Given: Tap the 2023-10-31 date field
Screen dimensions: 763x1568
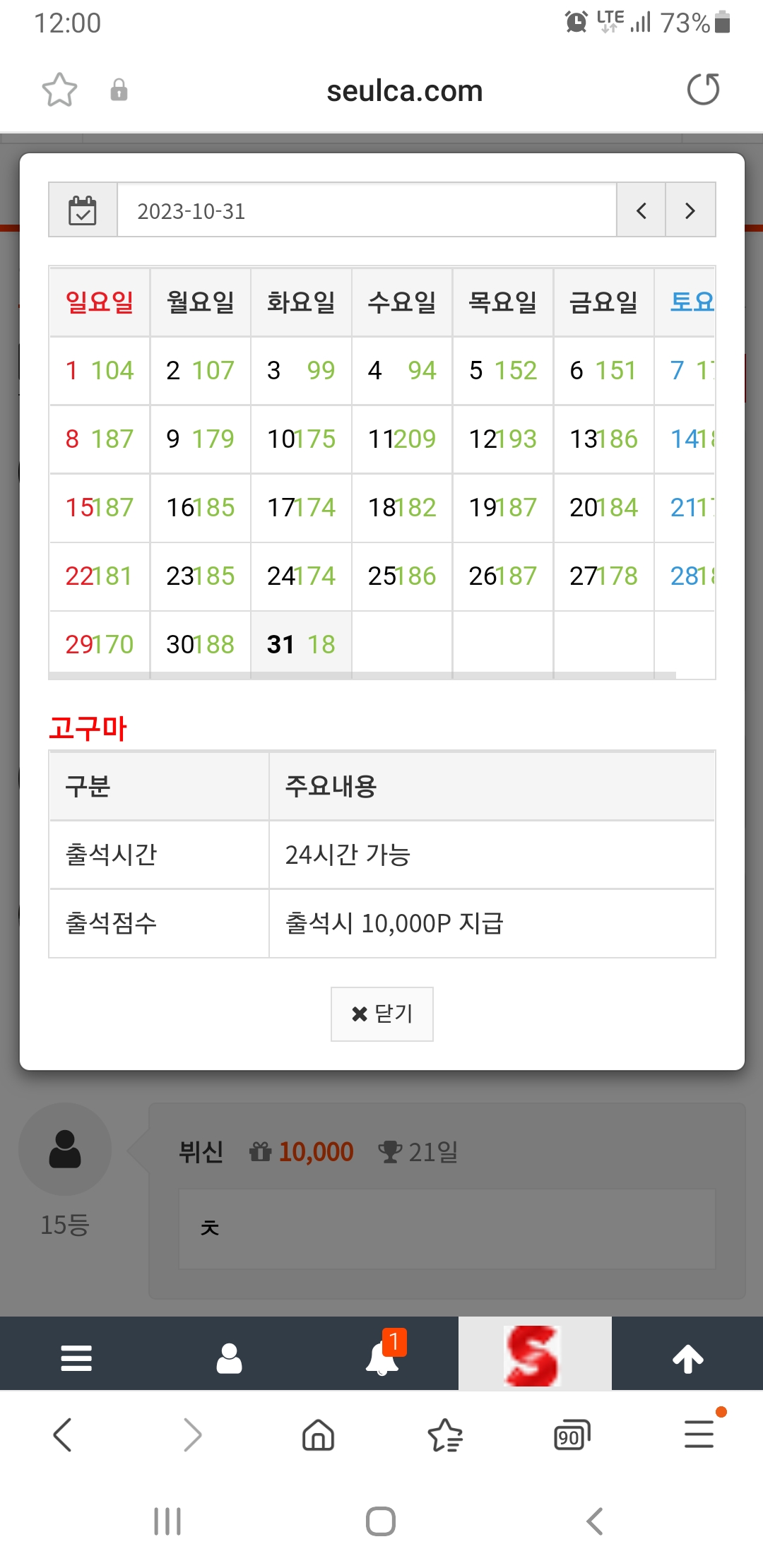Looking at the screenshot, I should click(x=367, y=210).
